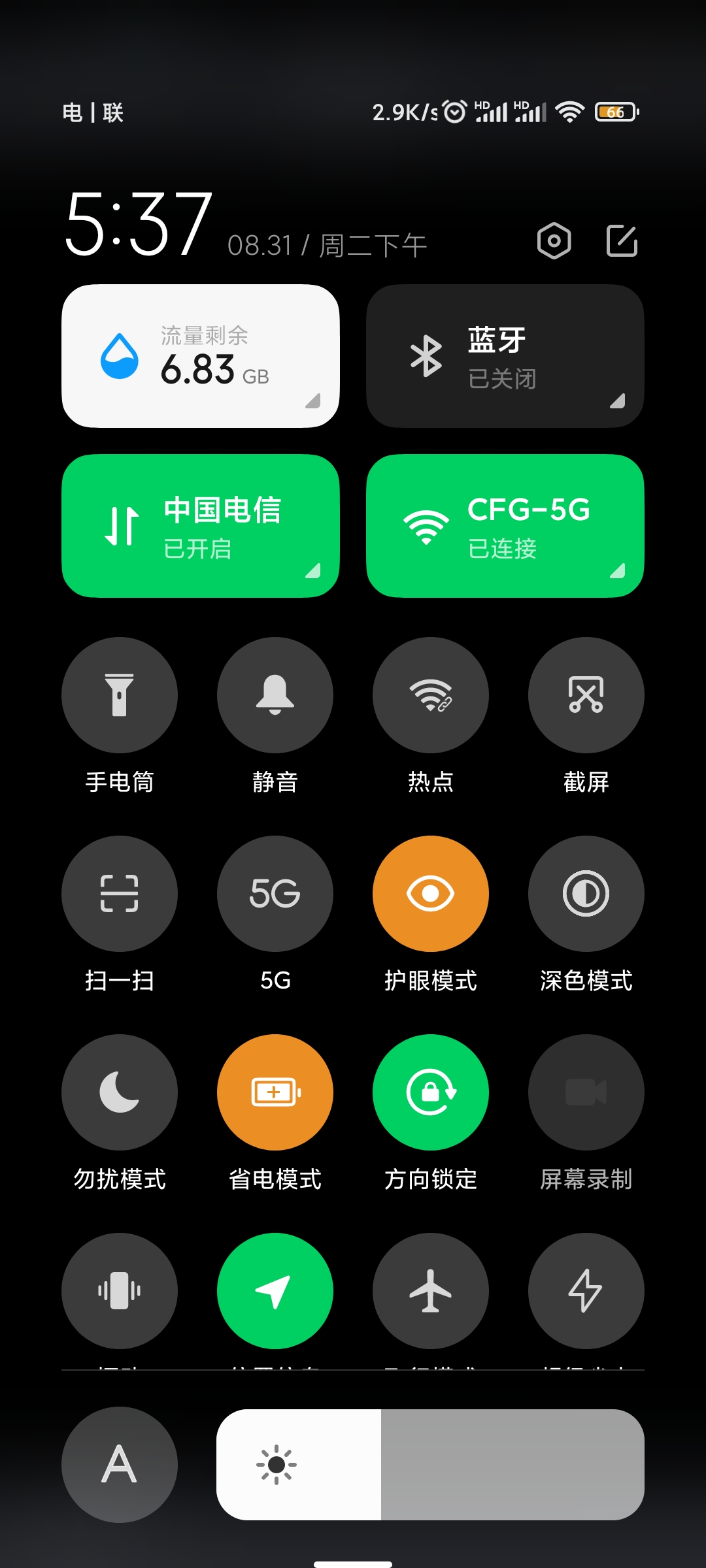Toggle auto brightness A button
This screenshot has width=706, height=1568.
(120, 1465)
